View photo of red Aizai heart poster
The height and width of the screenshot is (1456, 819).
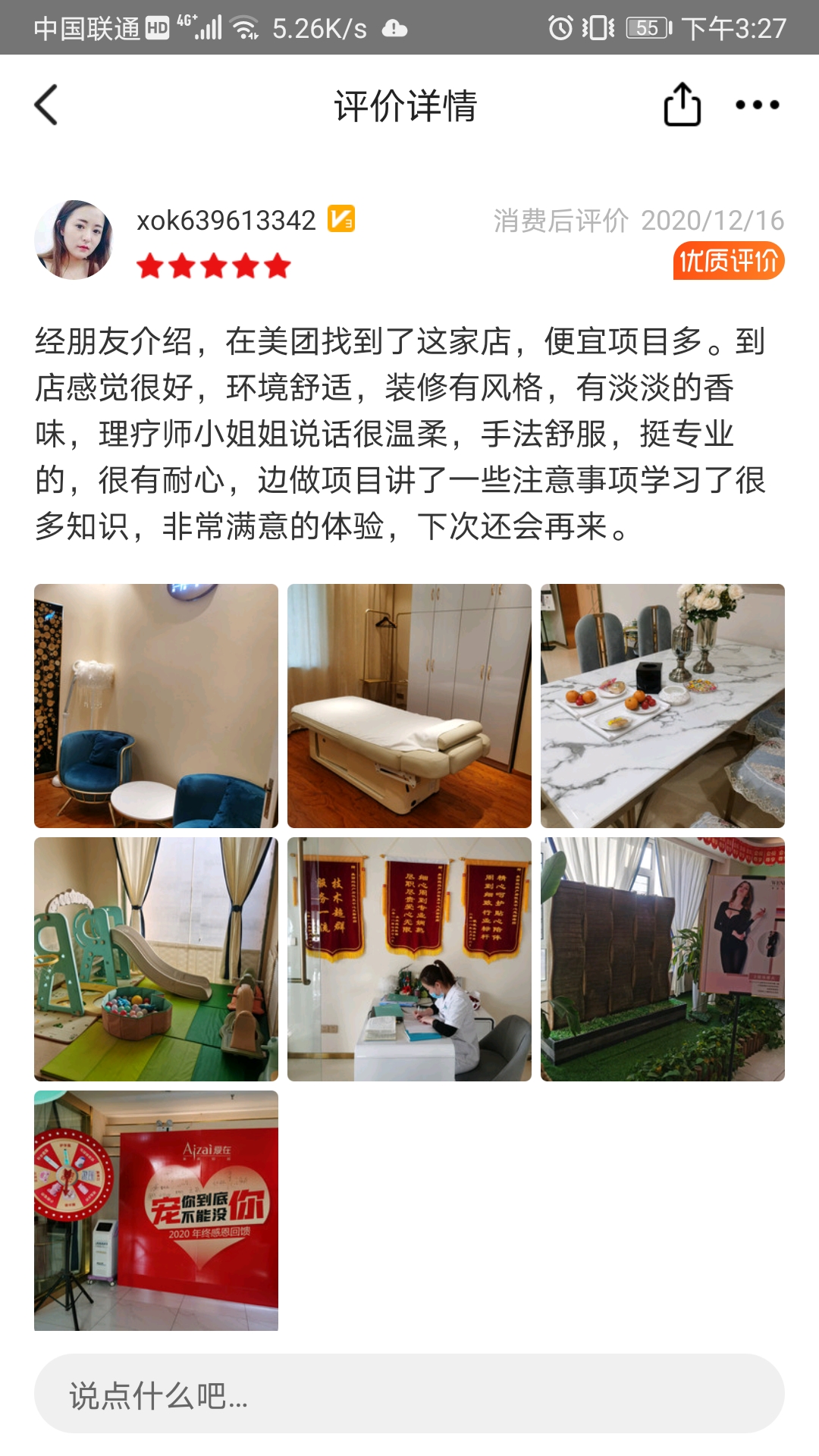[156, 1210]
